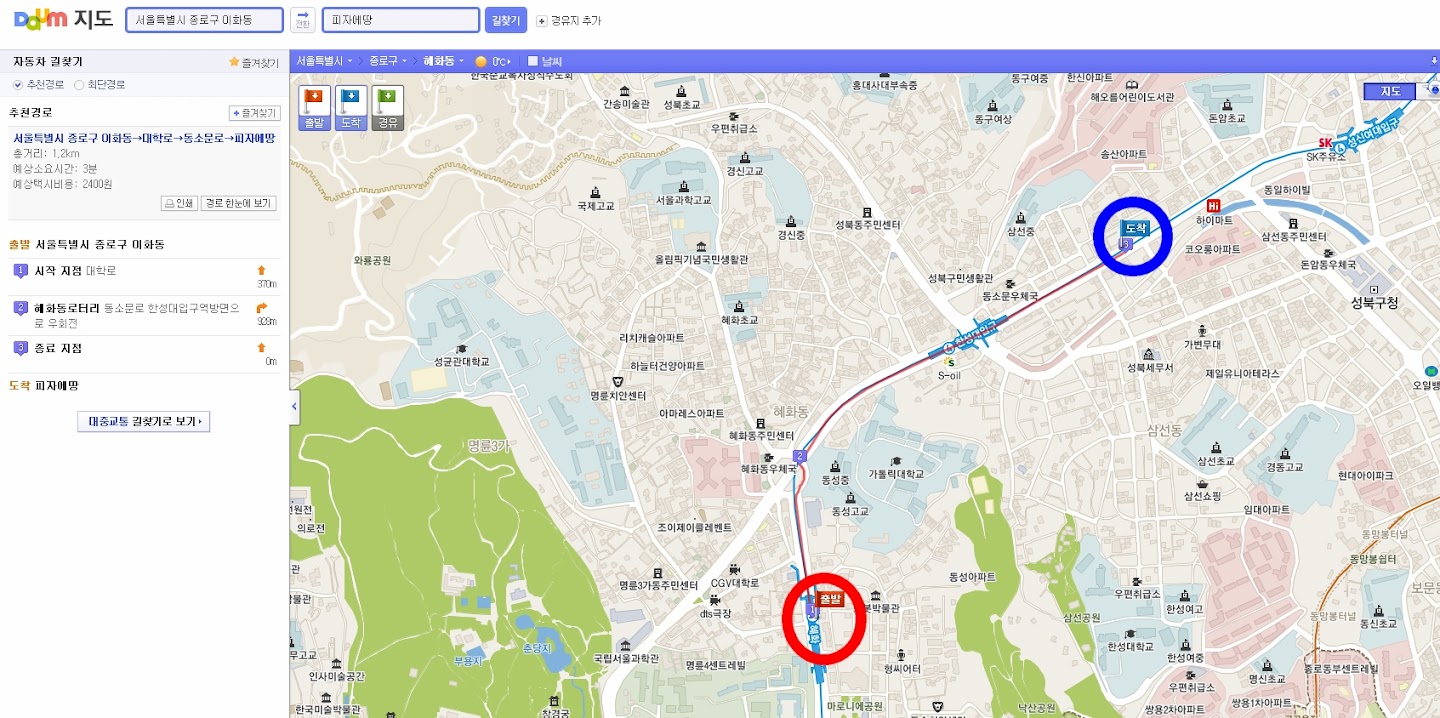Select the 경유 flag tool

click(x=387, y=107)
